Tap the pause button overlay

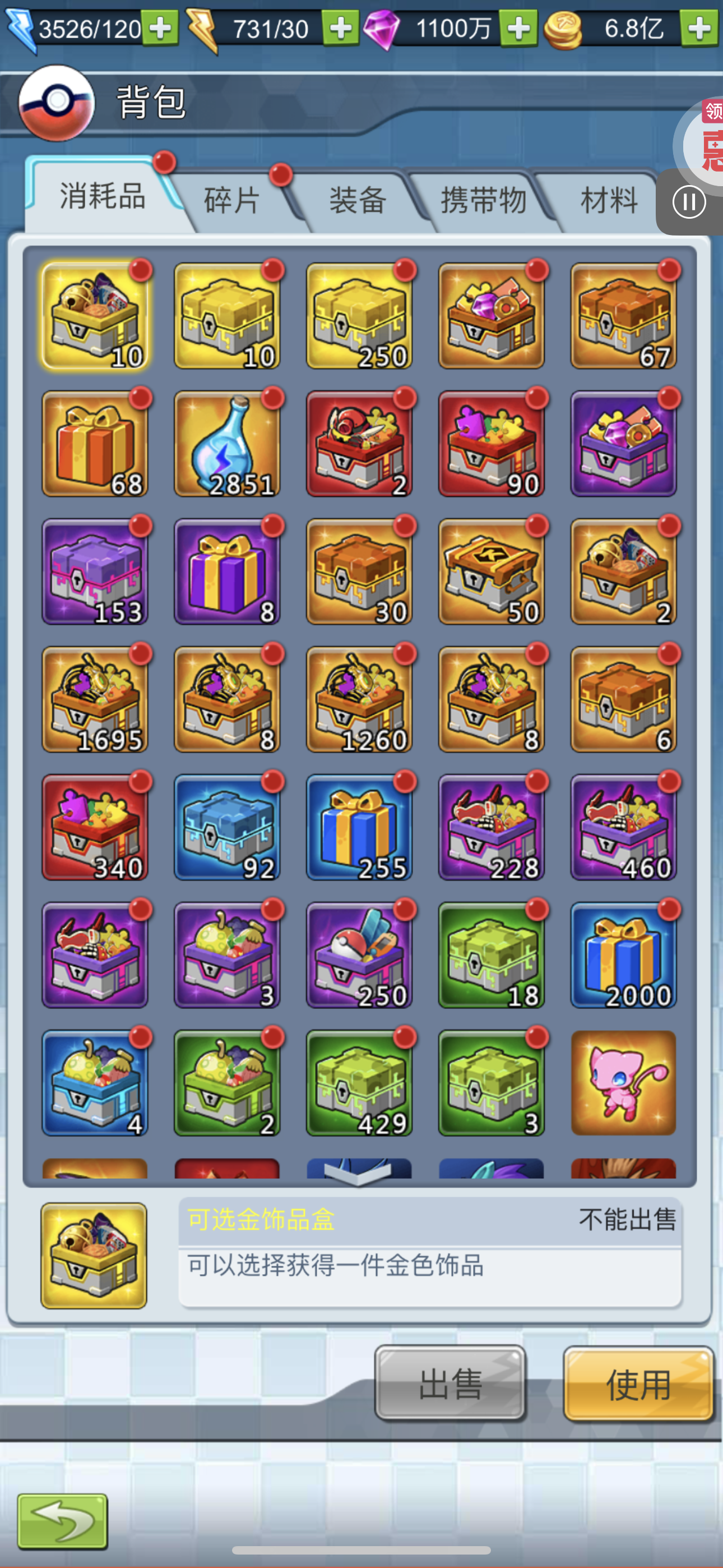pos(689,202)
